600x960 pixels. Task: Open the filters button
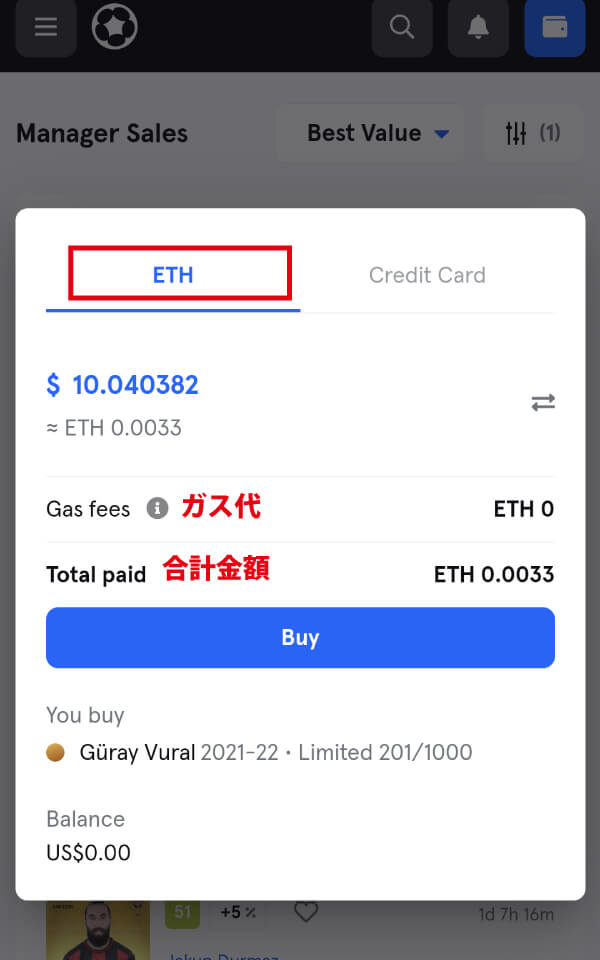click(x=533, y=133)
